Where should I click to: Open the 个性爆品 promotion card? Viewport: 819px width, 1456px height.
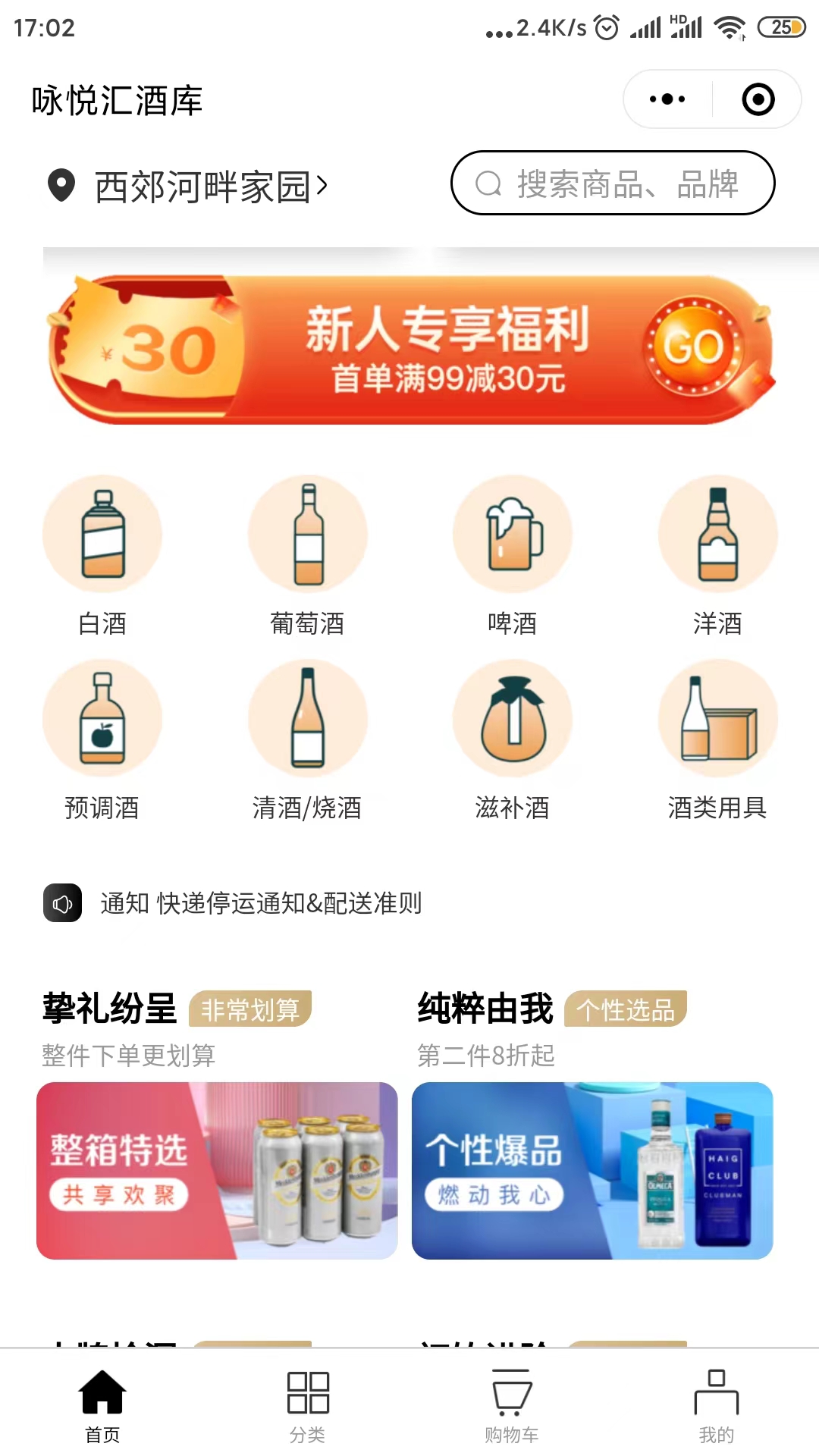(x=592, y=1171)
